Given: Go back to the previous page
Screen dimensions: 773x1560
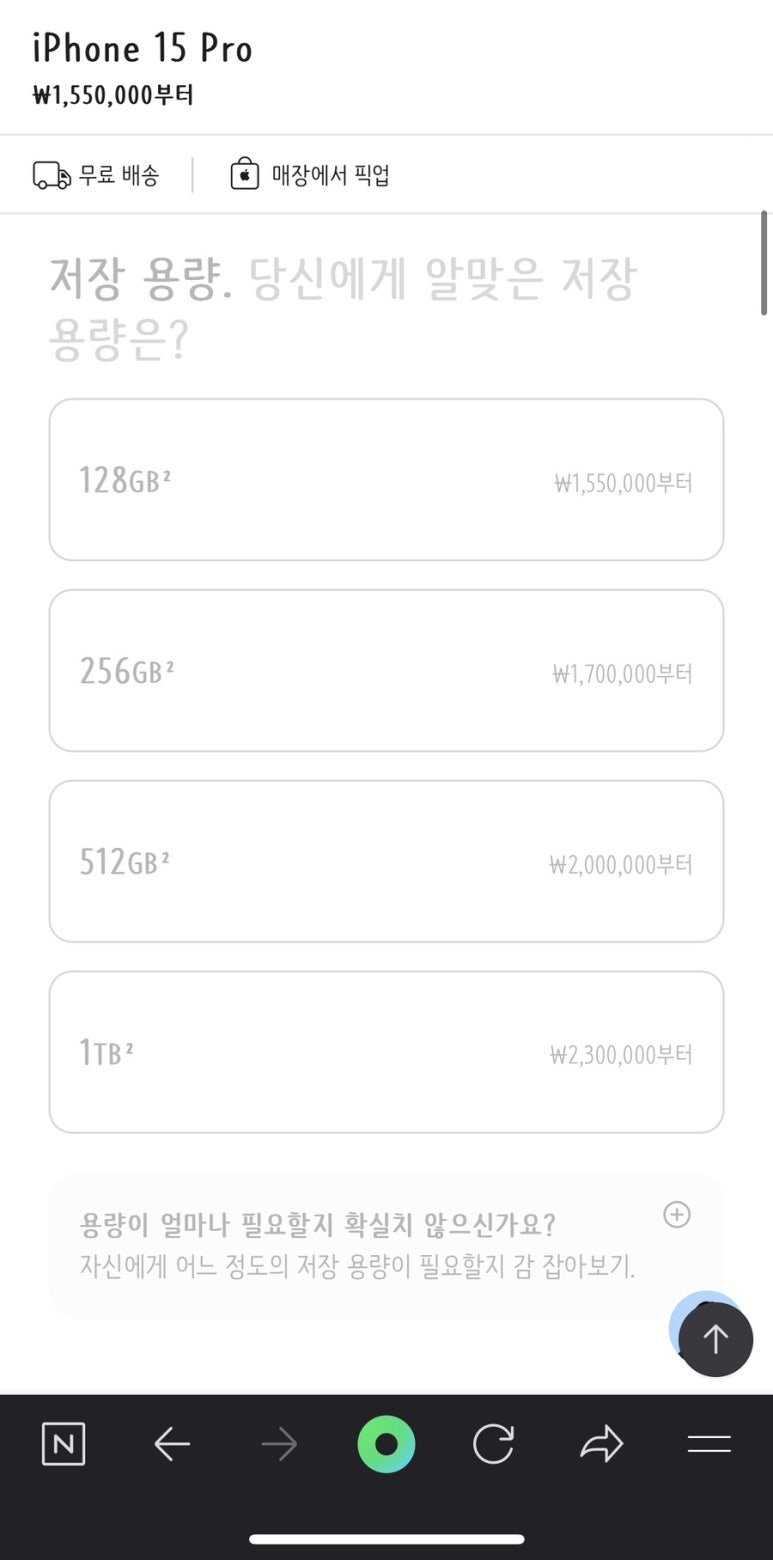Looking at the screenshot, I should coord(172,1444).
